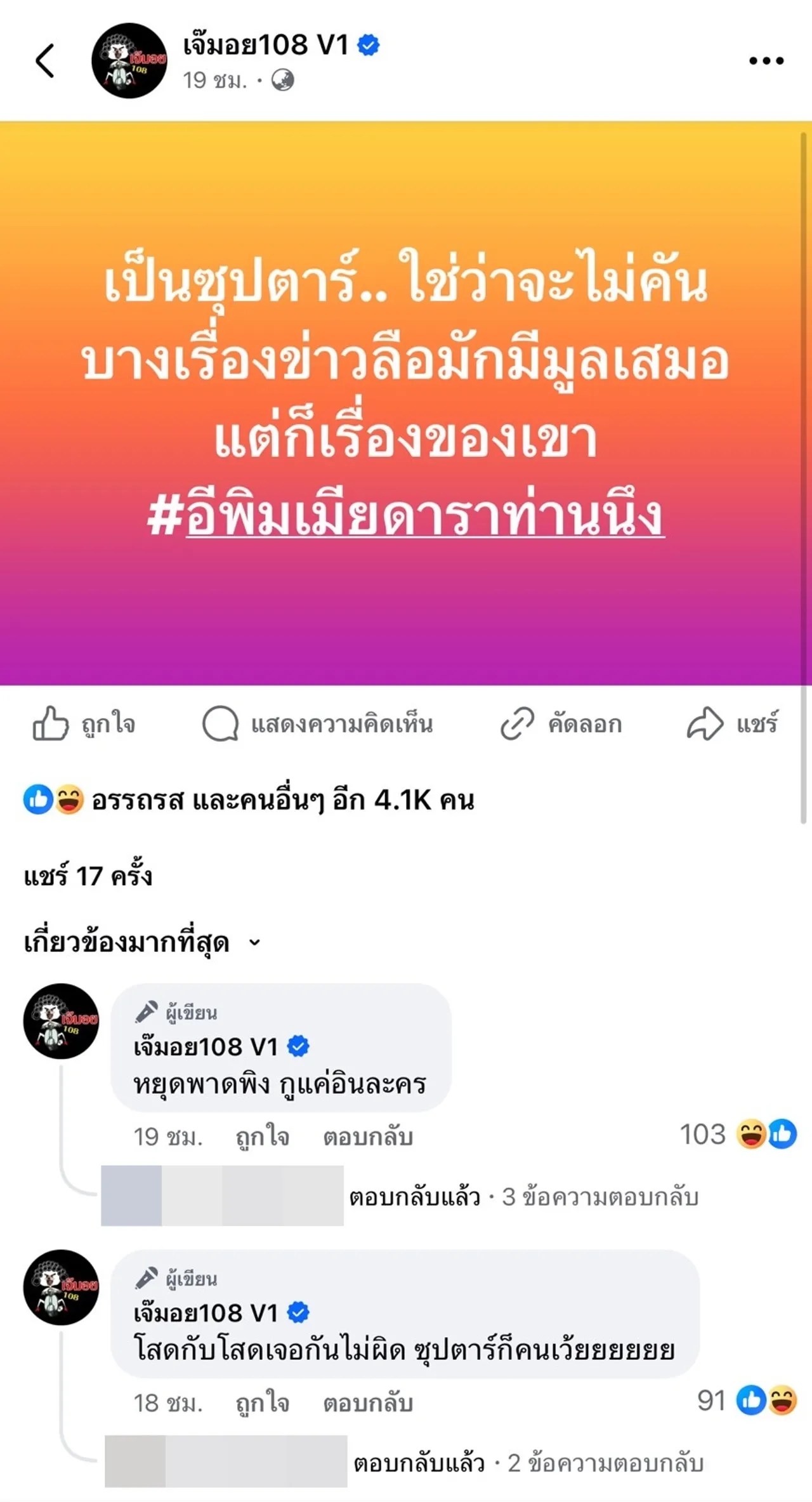812x1502 pixels.
Task: View the แชร์ 17 ครั้ง share list
Action: tap(88, 877)
